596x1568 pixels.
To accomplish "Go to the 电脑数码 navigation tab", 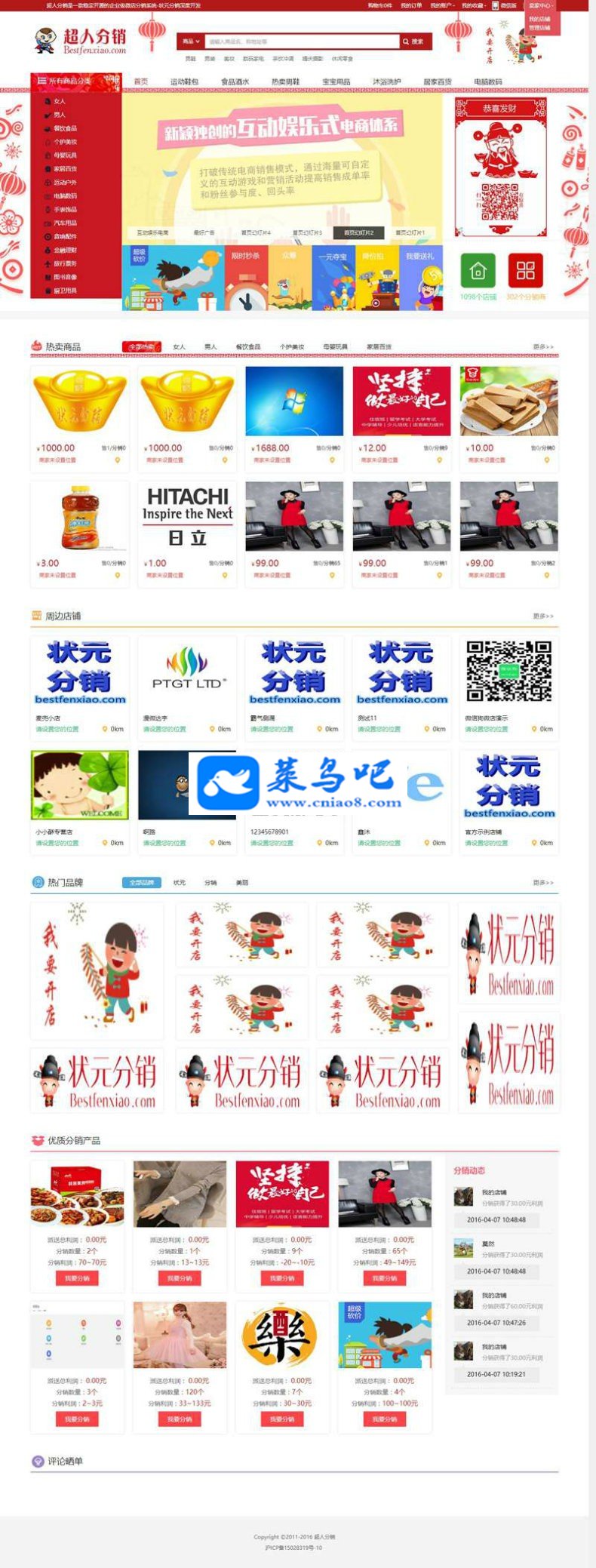I will [487, 81].
